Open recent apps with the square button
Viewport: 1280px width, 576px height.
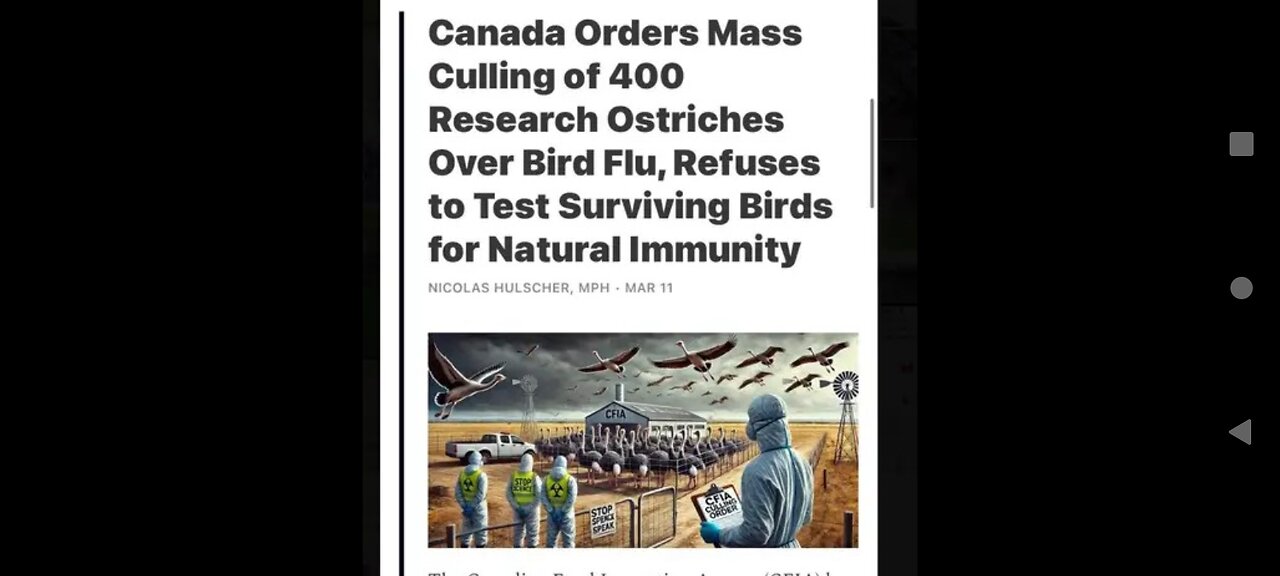click(1241, 144)
